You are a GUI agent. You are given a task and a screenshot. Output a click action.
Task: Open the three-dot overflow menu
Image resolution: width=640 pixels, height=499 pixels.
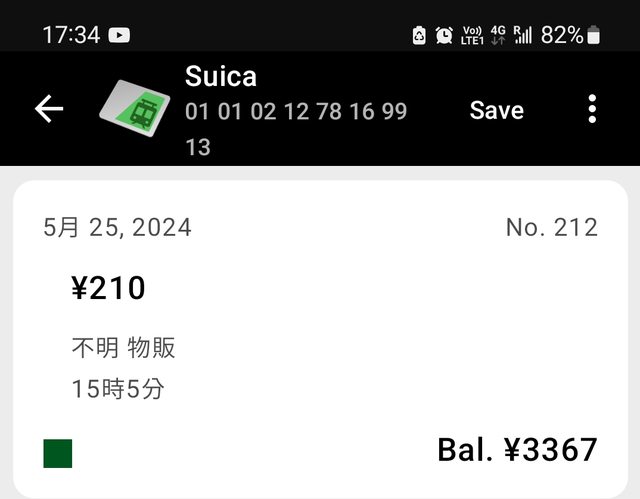[592, 110]
